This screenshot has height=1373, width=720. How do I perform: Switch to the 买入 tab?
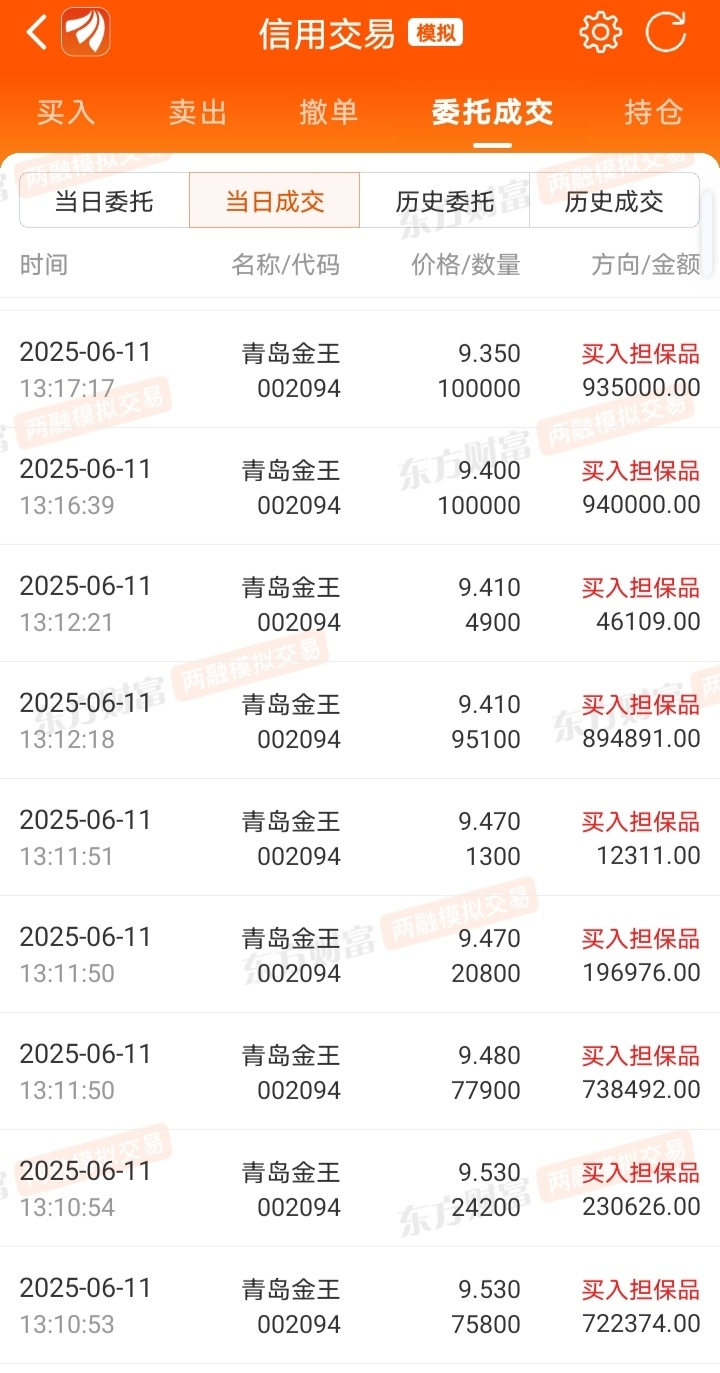coord(66,112)
